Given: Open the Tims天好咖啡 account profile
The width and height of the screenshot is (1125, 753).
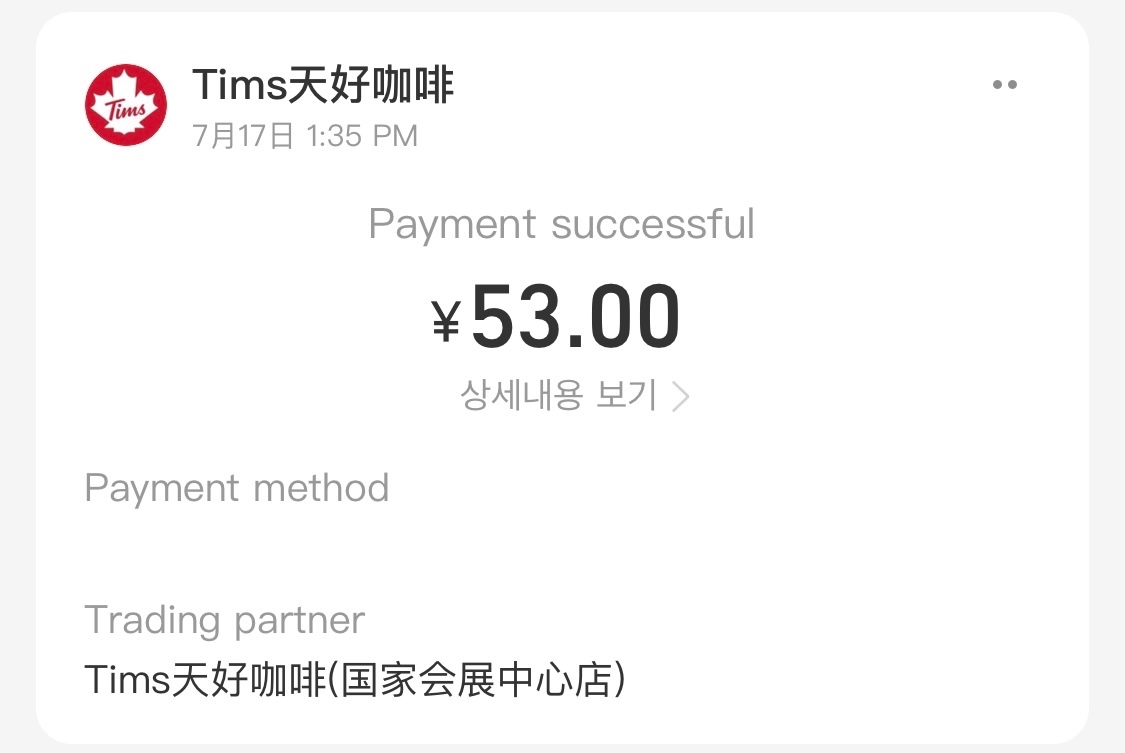Looking at the screenshot, I should [126, 105].
